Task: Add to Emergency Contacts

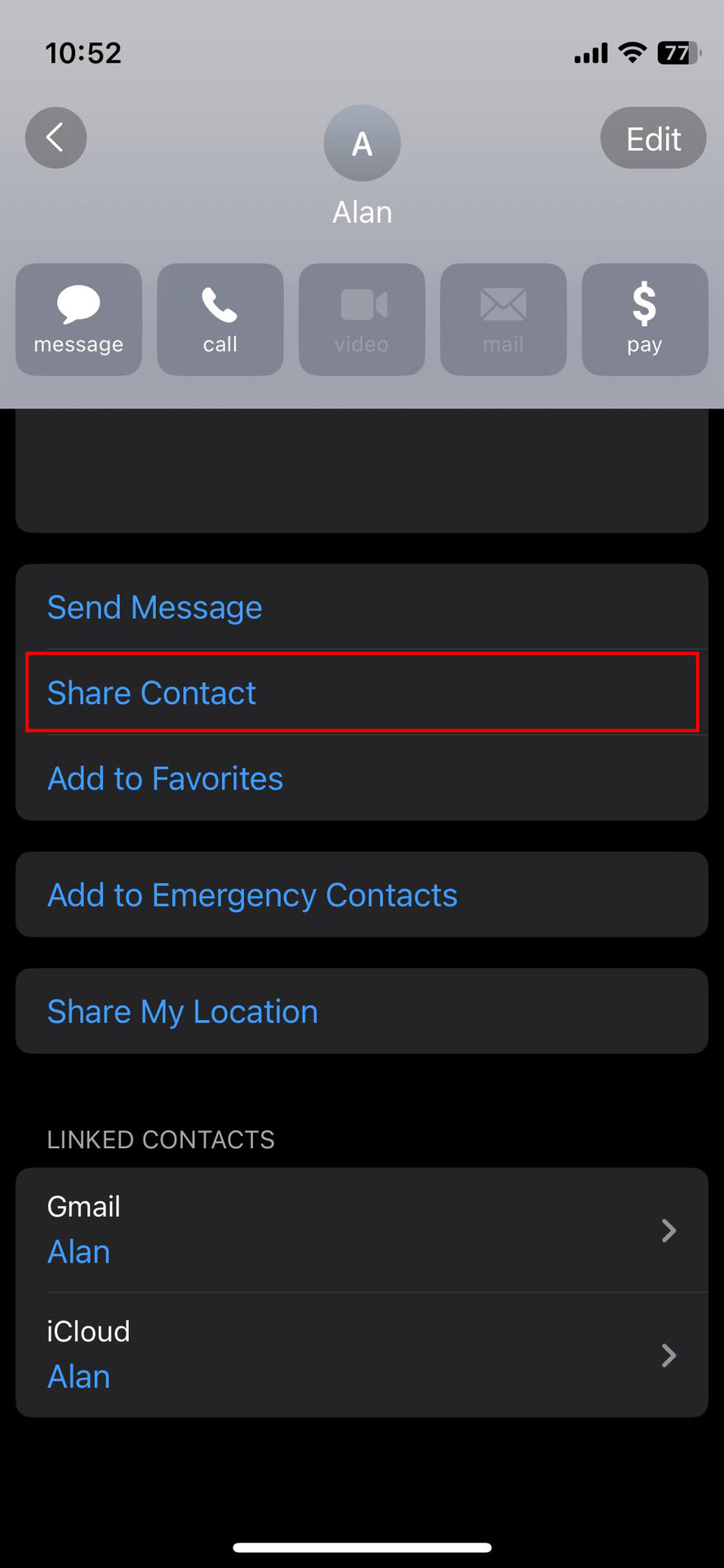Action: [252, 895]
